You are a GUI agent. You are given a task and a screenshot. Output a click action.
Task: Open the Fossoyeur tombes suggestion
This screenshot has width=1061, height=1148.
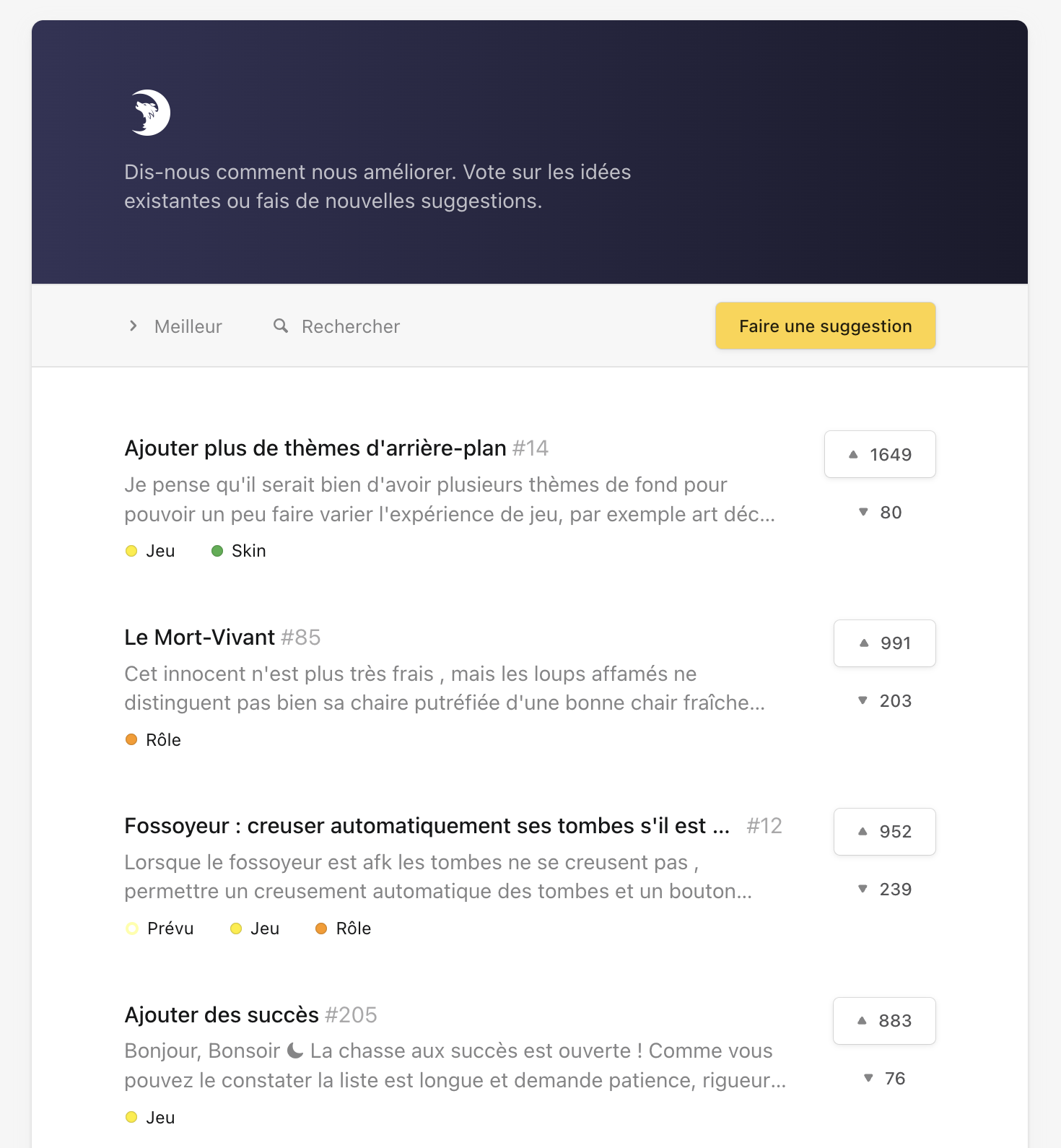(x=427, y=826)
